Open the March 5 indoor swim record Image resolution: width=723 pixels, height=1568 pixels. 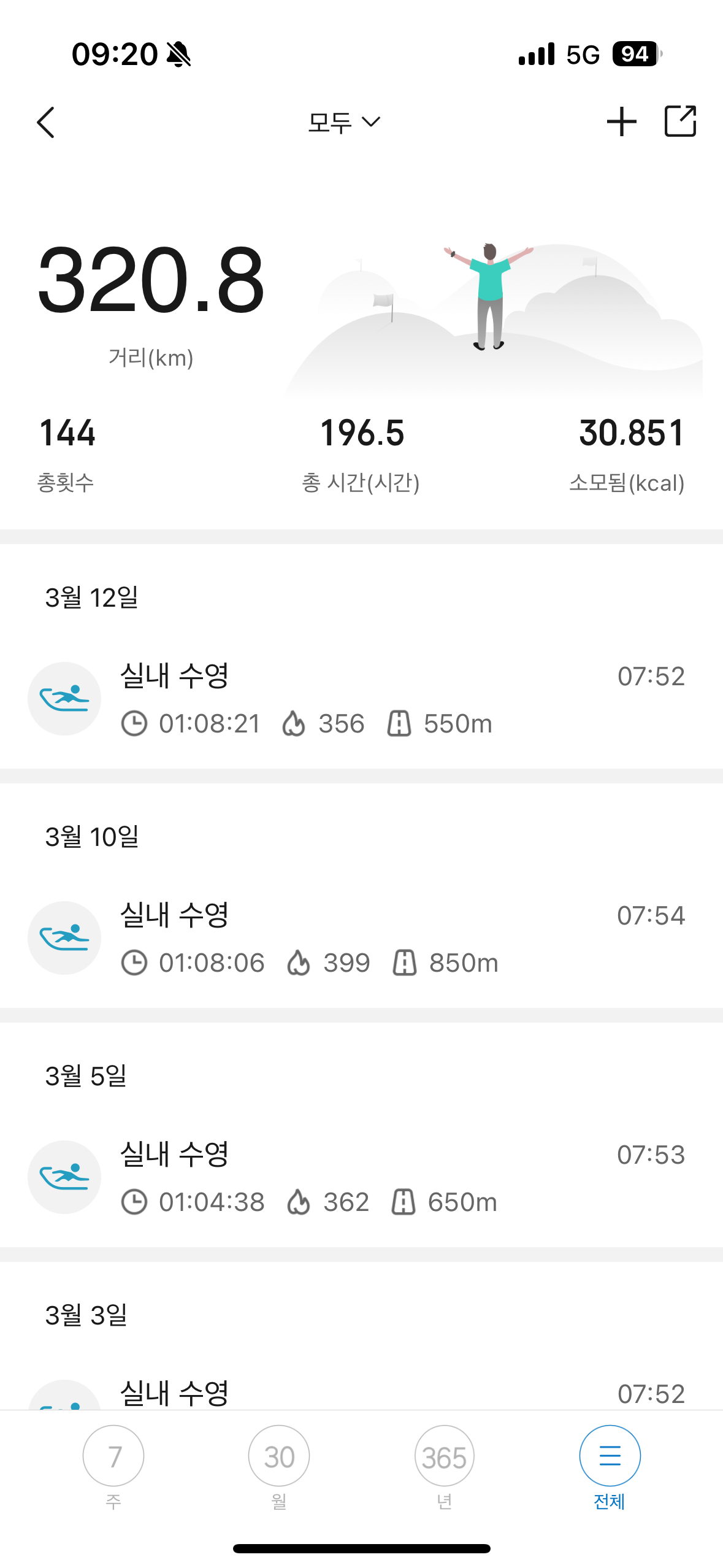point(361,1177)
